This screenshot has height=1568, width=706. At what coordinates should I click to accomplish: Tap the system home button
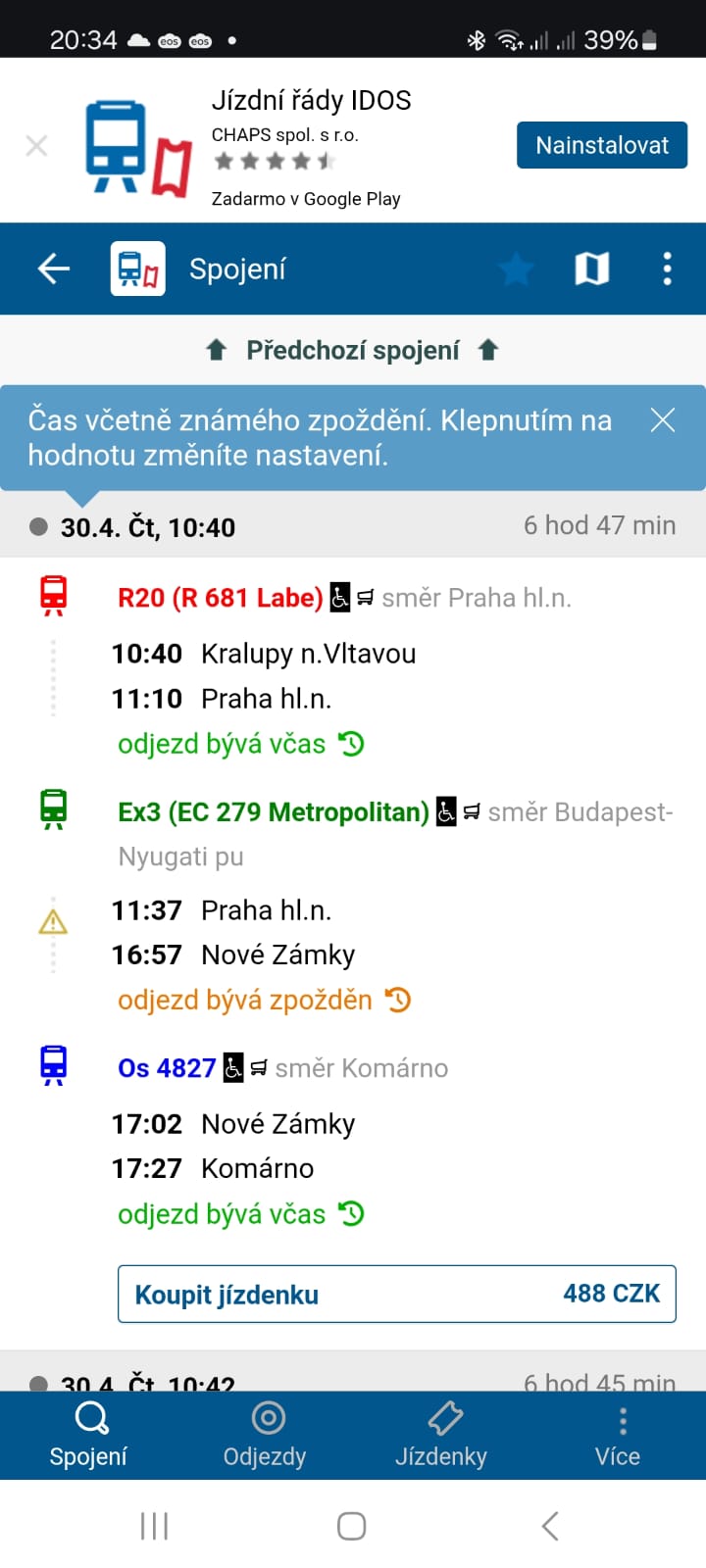tap(351, 1526)
